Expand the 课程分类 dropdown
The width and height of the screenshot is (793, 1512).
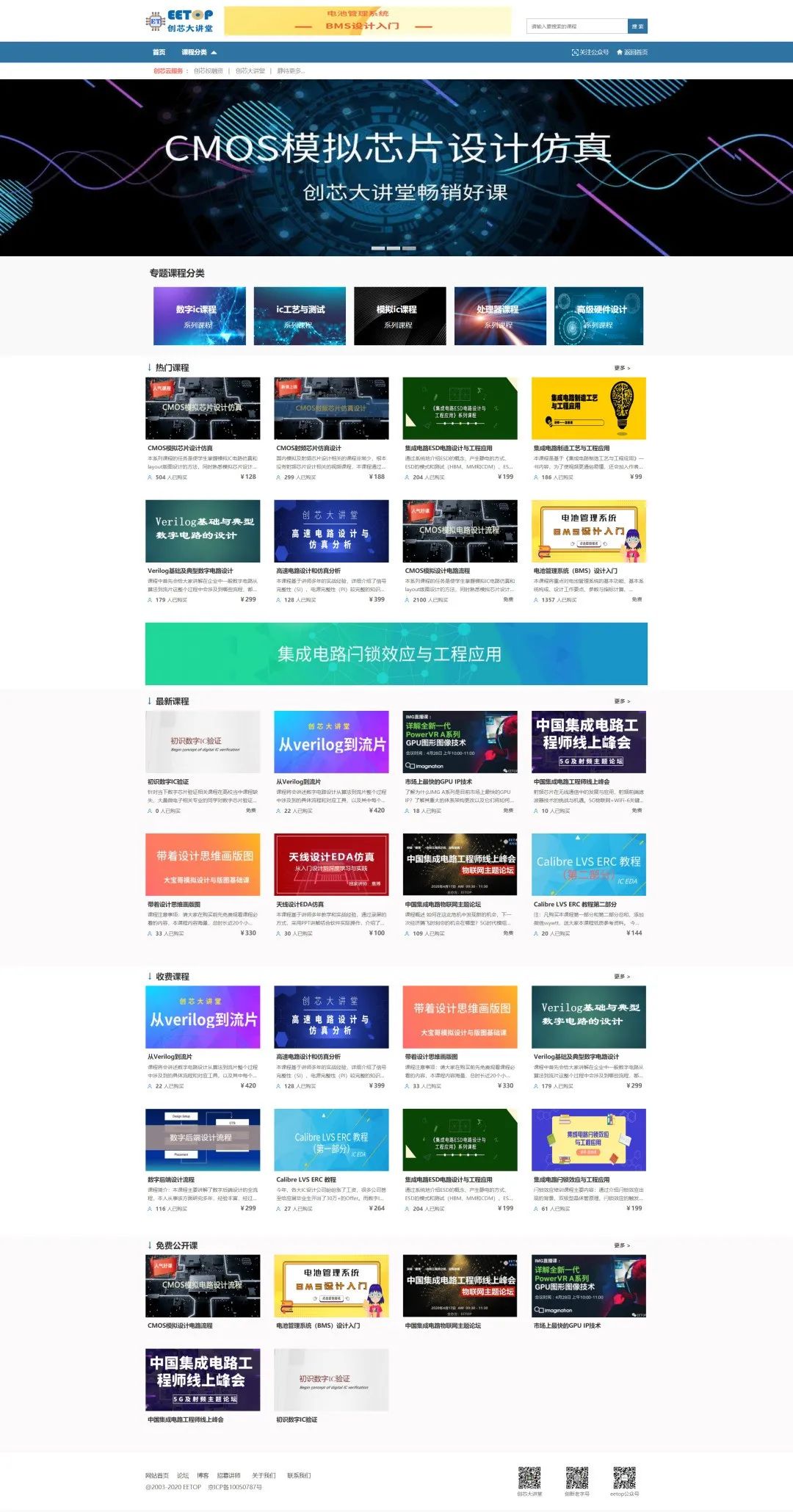(199, 52)
